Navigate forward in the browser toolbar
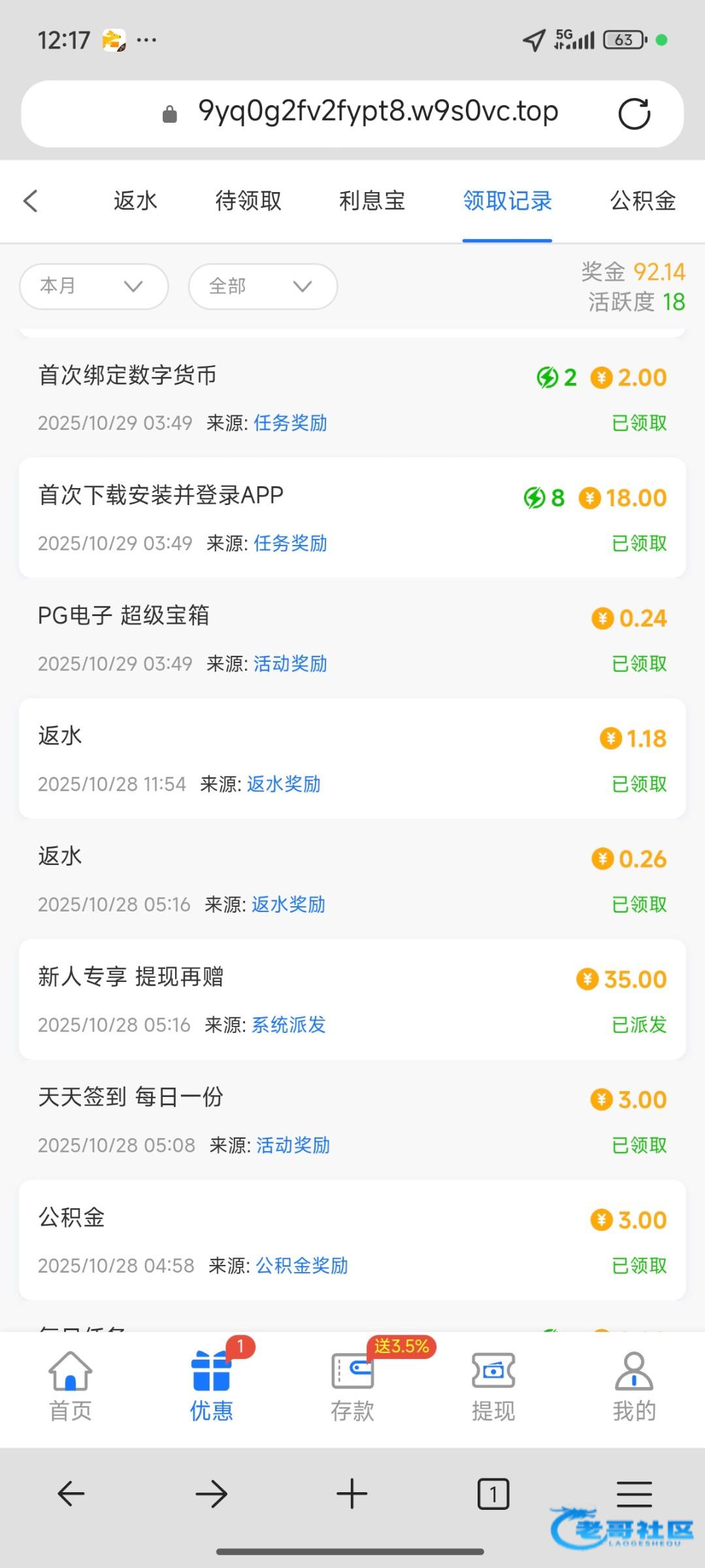This screenshot has height=1568, width=705. point(211,1494)
